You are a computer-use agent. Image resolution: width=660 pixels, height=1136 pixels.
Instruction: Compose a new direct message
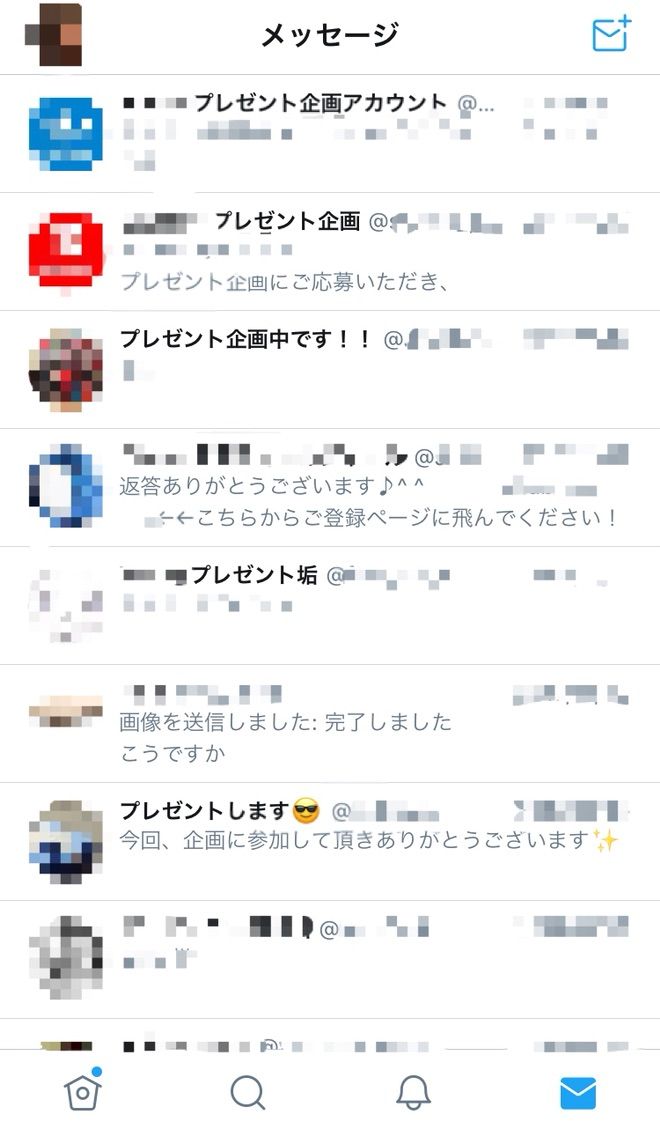(x=611, y=34)
